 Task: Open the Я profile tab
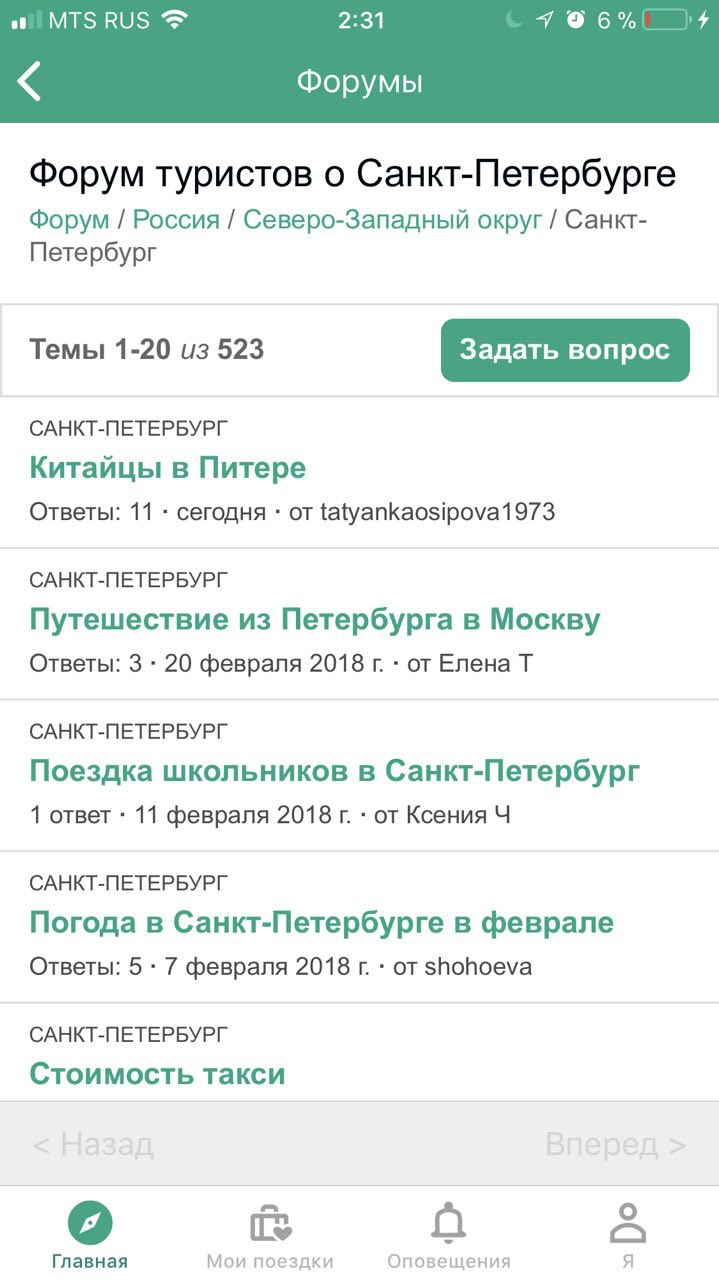[628, 1235]
